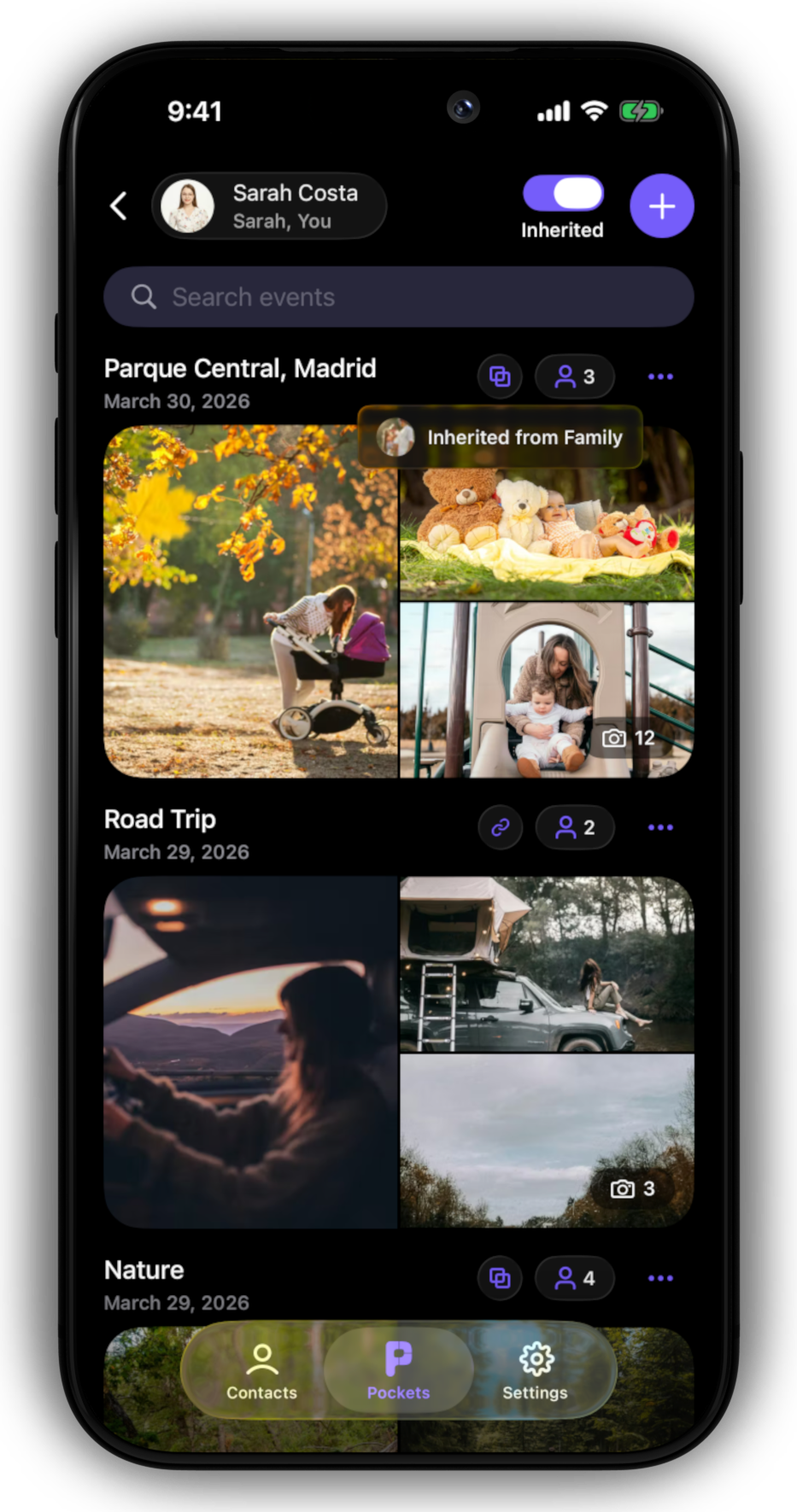Open Sarah Costa's profile chip
This screenshot has height=1512, width=797.
[269, 206]
